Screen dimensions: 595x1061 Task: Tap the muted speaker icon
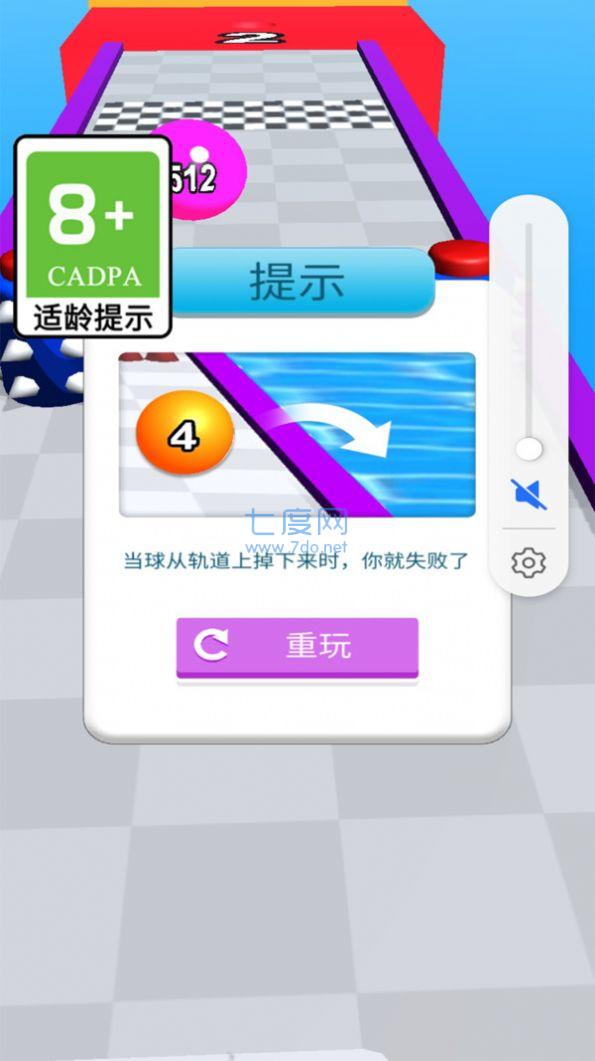(x=528, y=494)
